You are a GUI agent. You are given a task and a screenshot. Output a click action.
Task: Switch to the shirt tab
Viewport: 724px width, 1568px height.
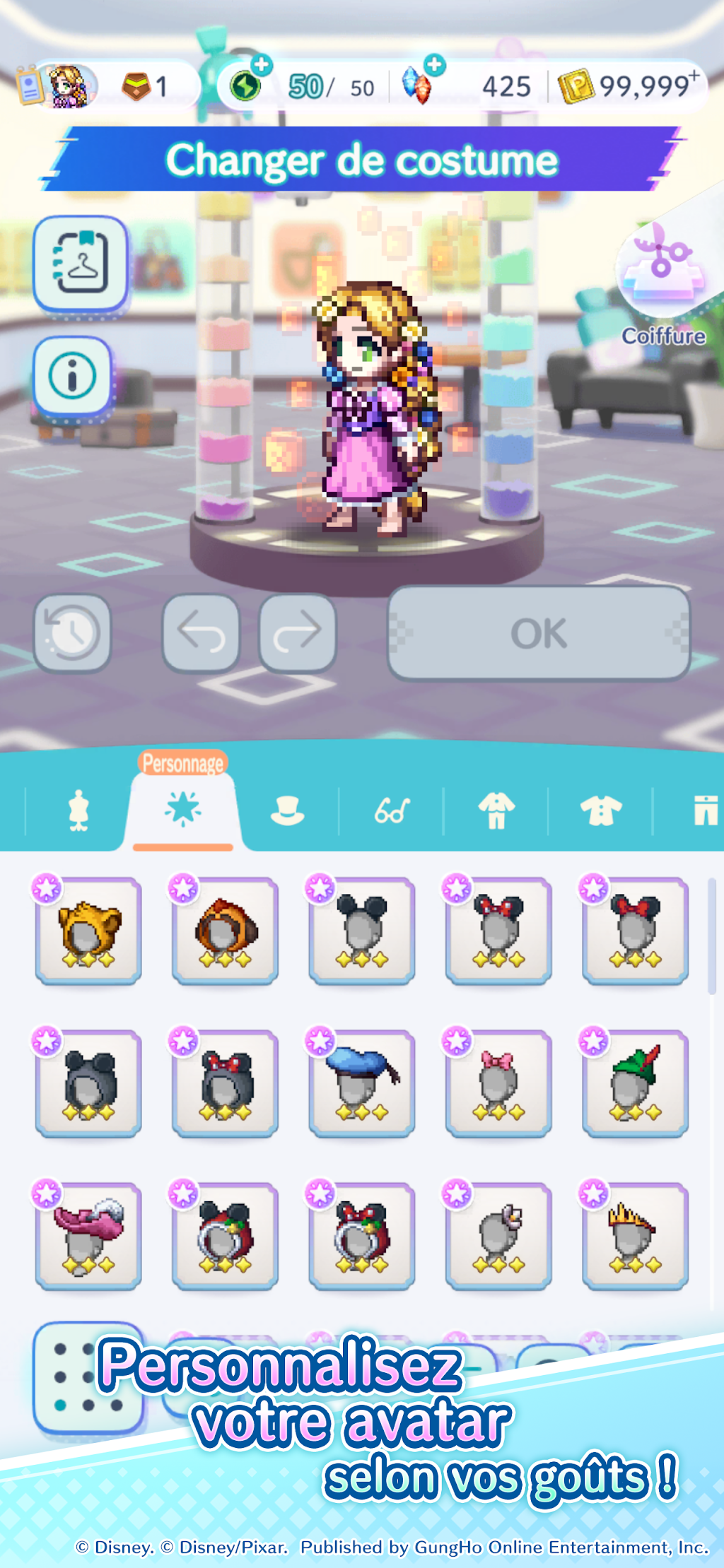(601, 810)
